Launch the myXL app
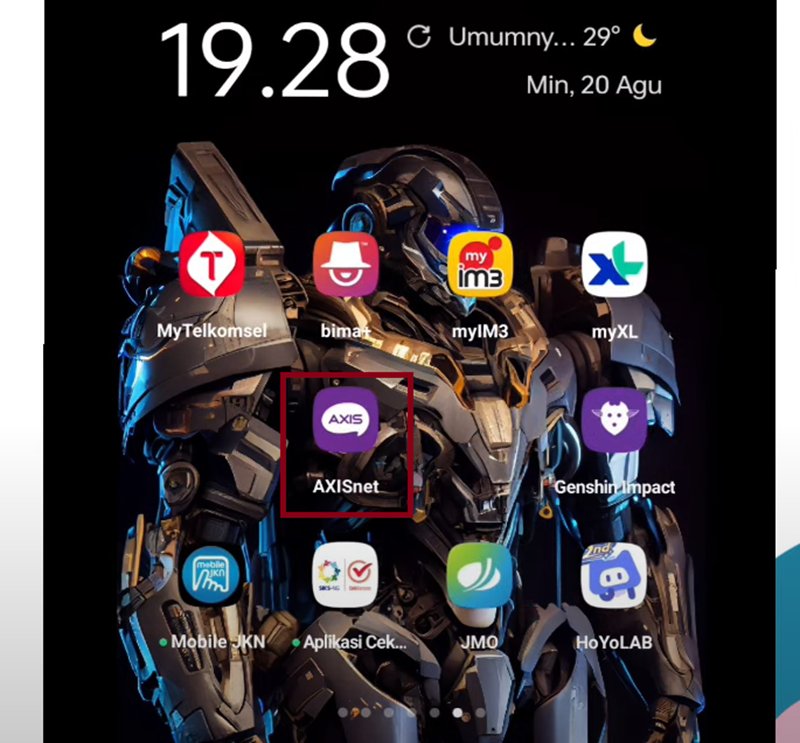The width and height of the screenshot is (800, 743). pos(614,265)
